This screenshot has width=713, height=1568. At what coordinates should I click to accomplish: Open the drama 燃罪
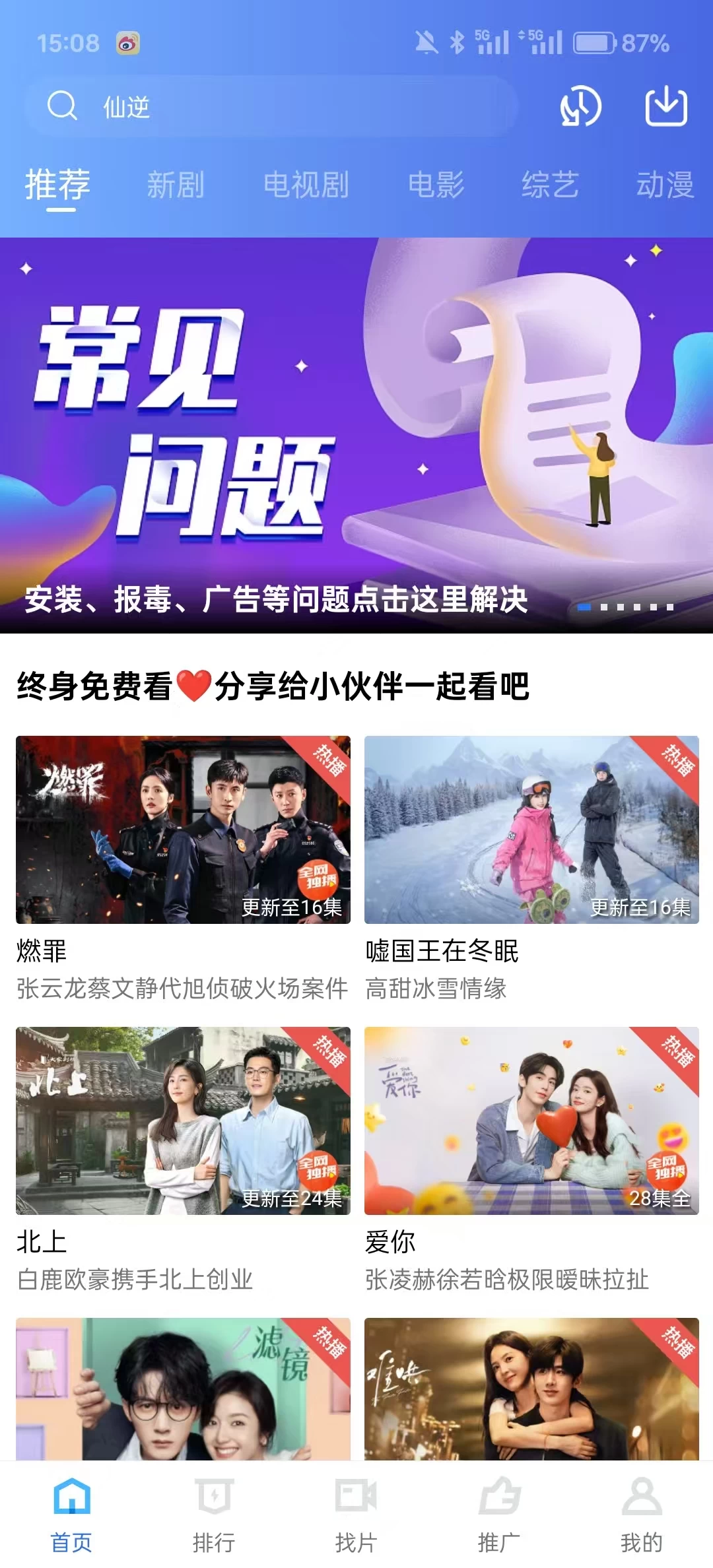[183, 830]
